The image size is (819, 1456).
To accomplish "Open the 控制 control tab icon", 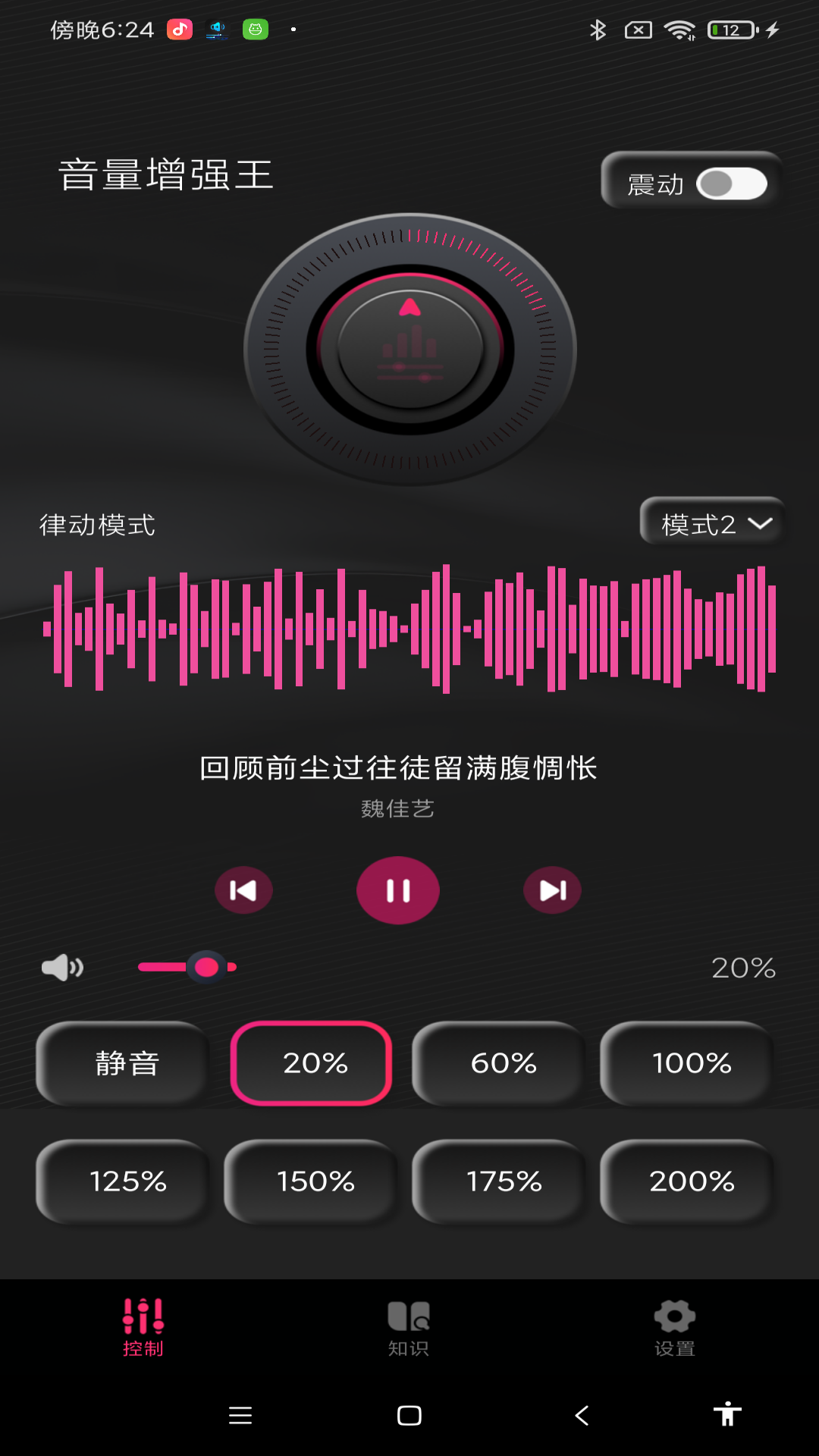I will (x=143, y=1321).
